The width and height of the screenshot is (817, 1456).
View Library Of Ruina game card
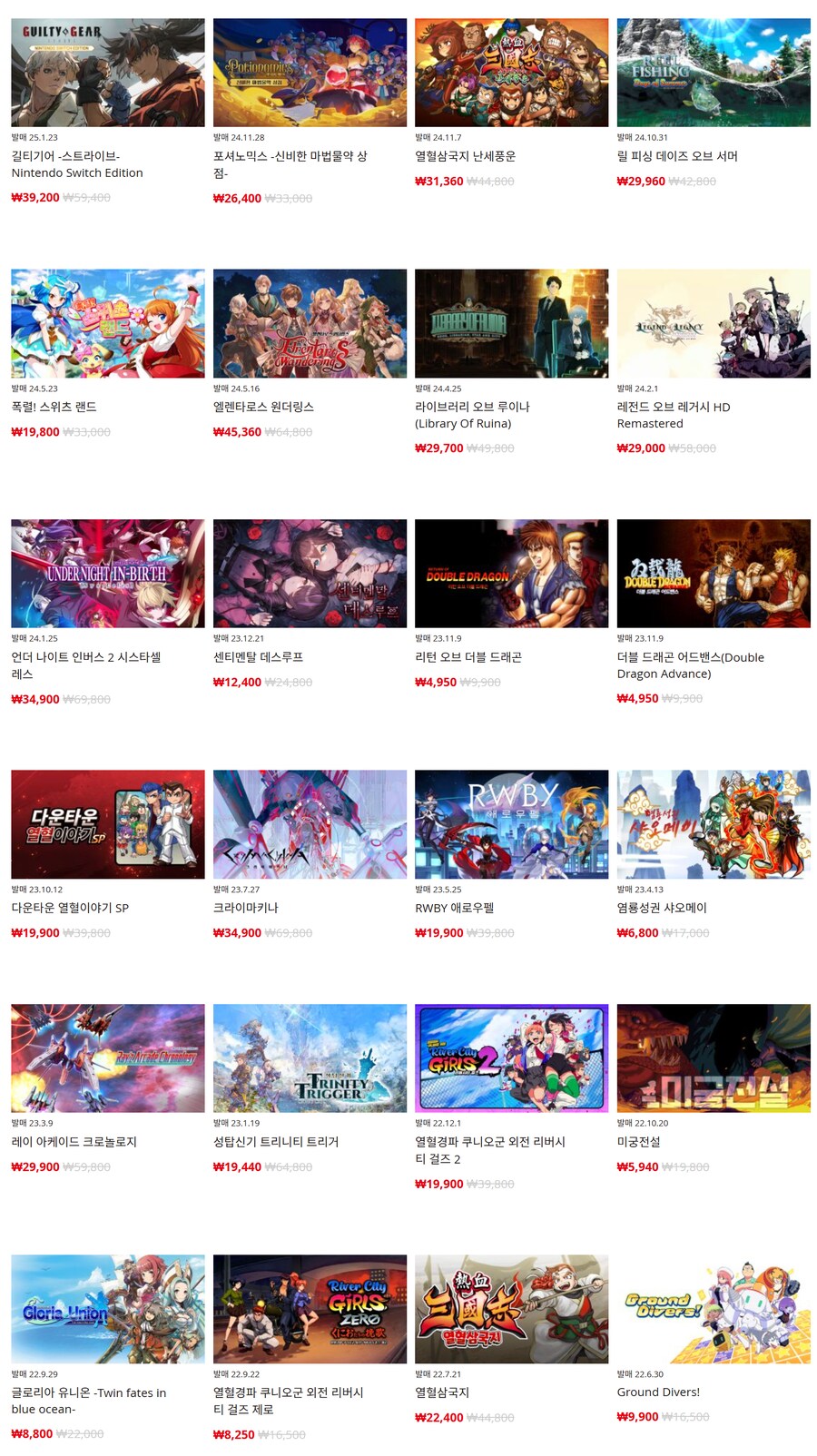coord(511,323)
